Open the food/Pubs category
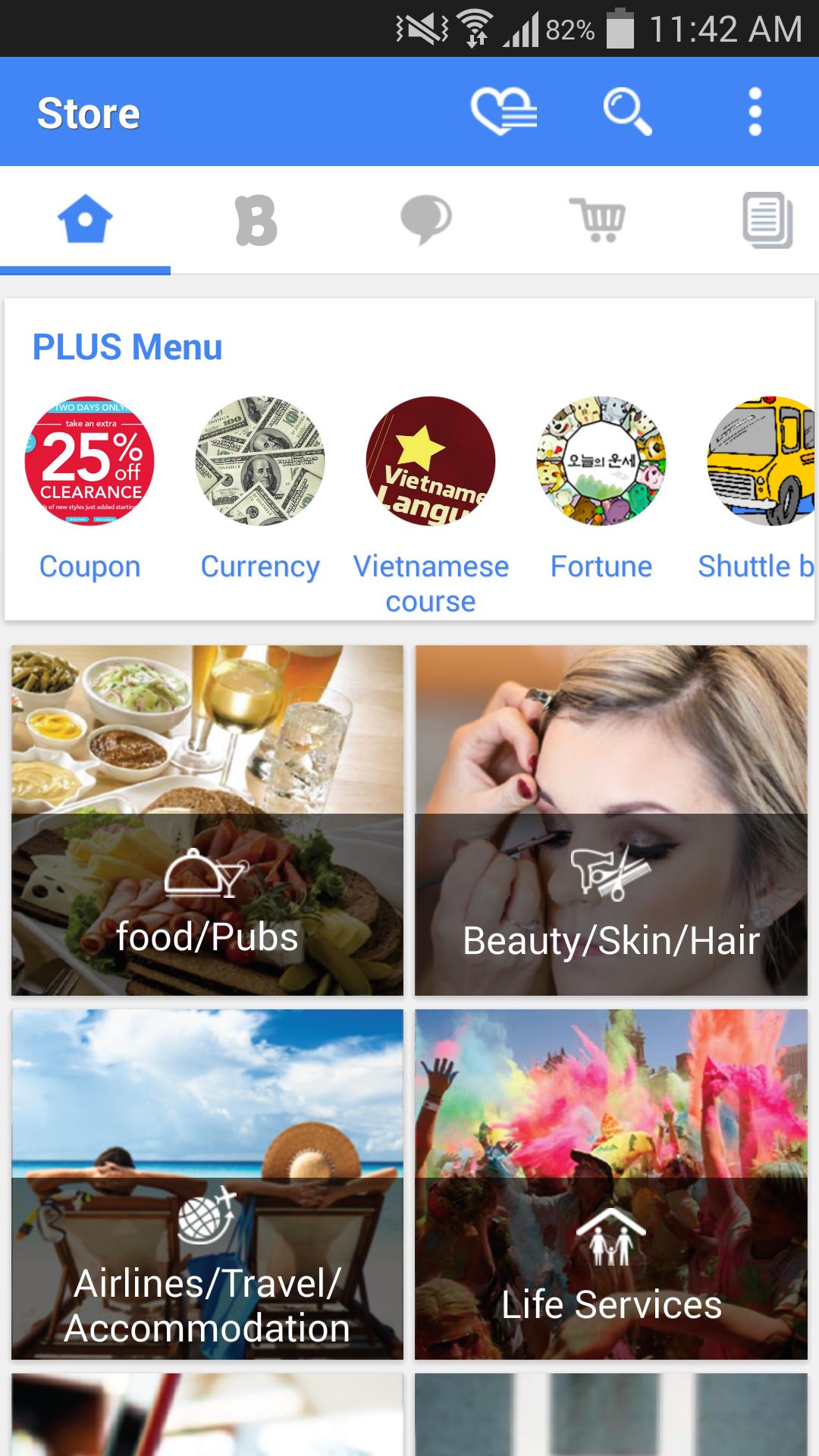 point(207,820)
